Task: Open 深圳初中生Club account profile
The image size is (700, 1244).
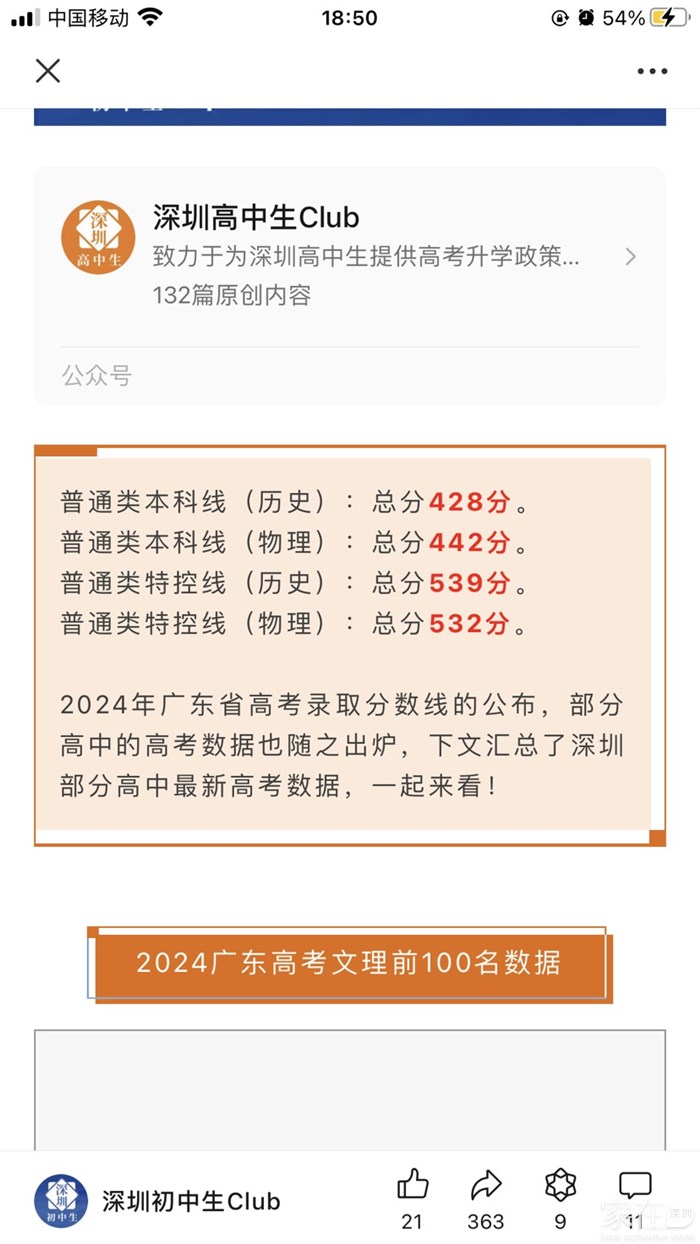Action: tap(160, 1201)
